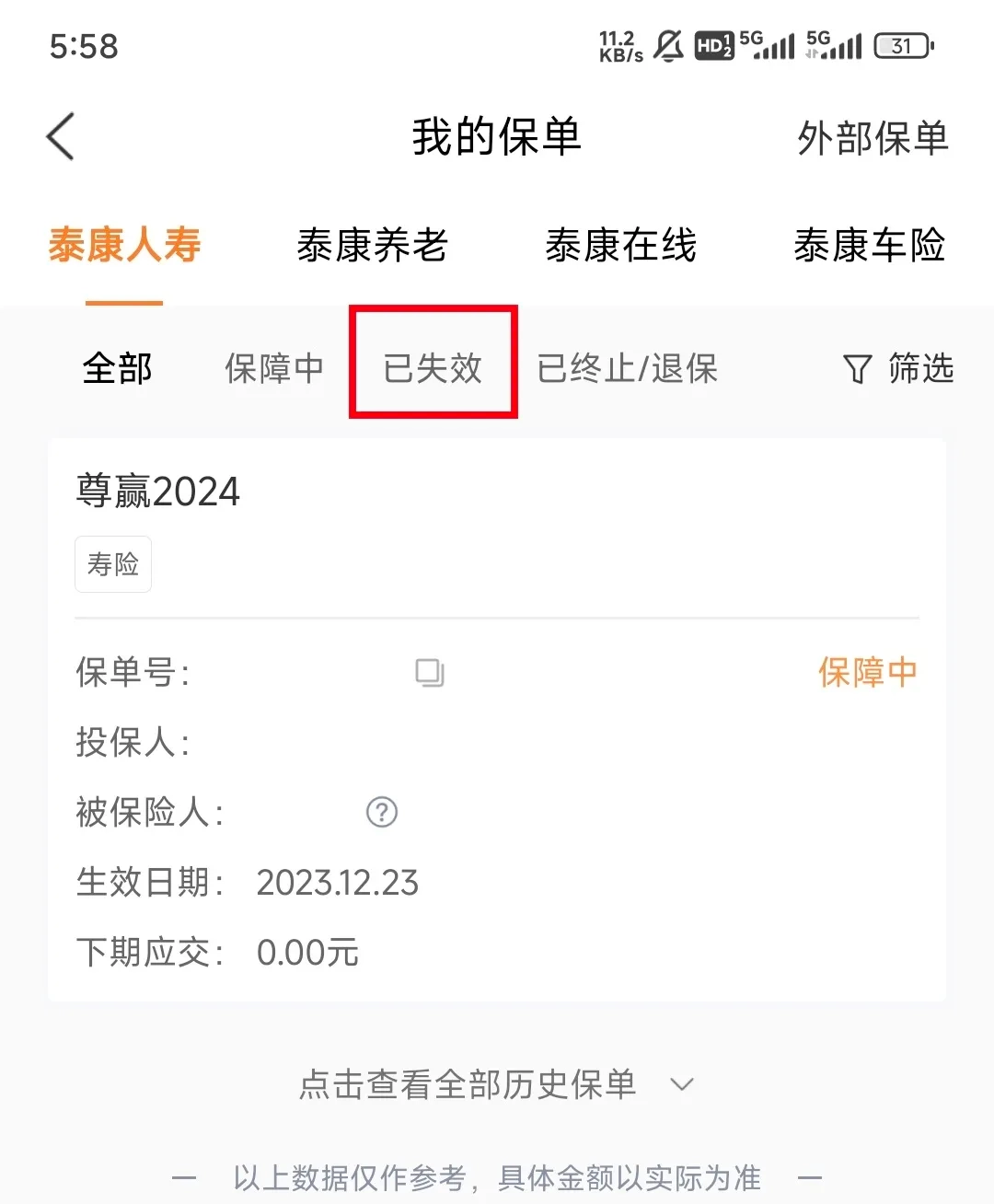Filter by 已失效 status

click(433, 368)
